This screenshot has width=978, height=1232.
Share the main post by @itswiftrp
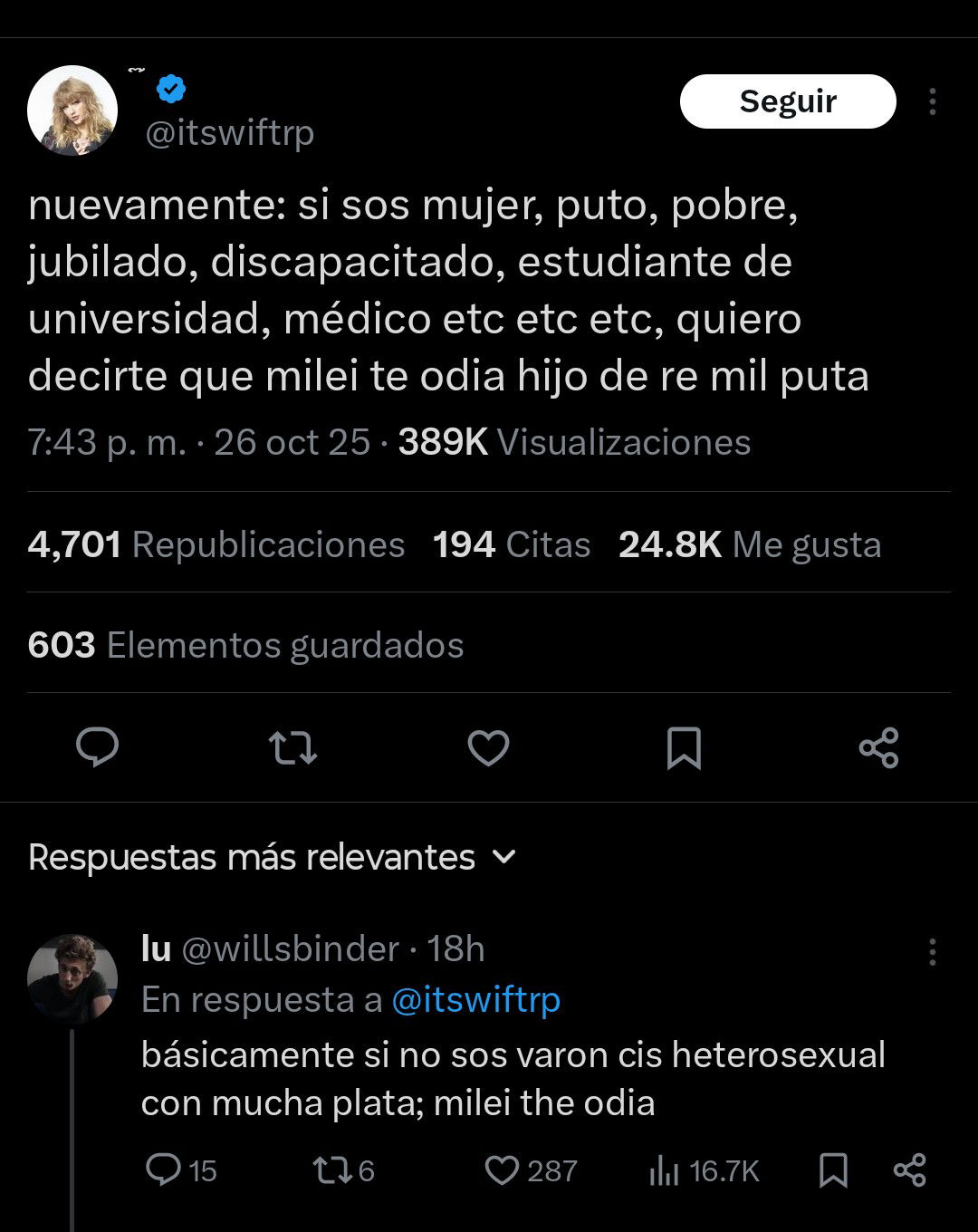(878, 748)
